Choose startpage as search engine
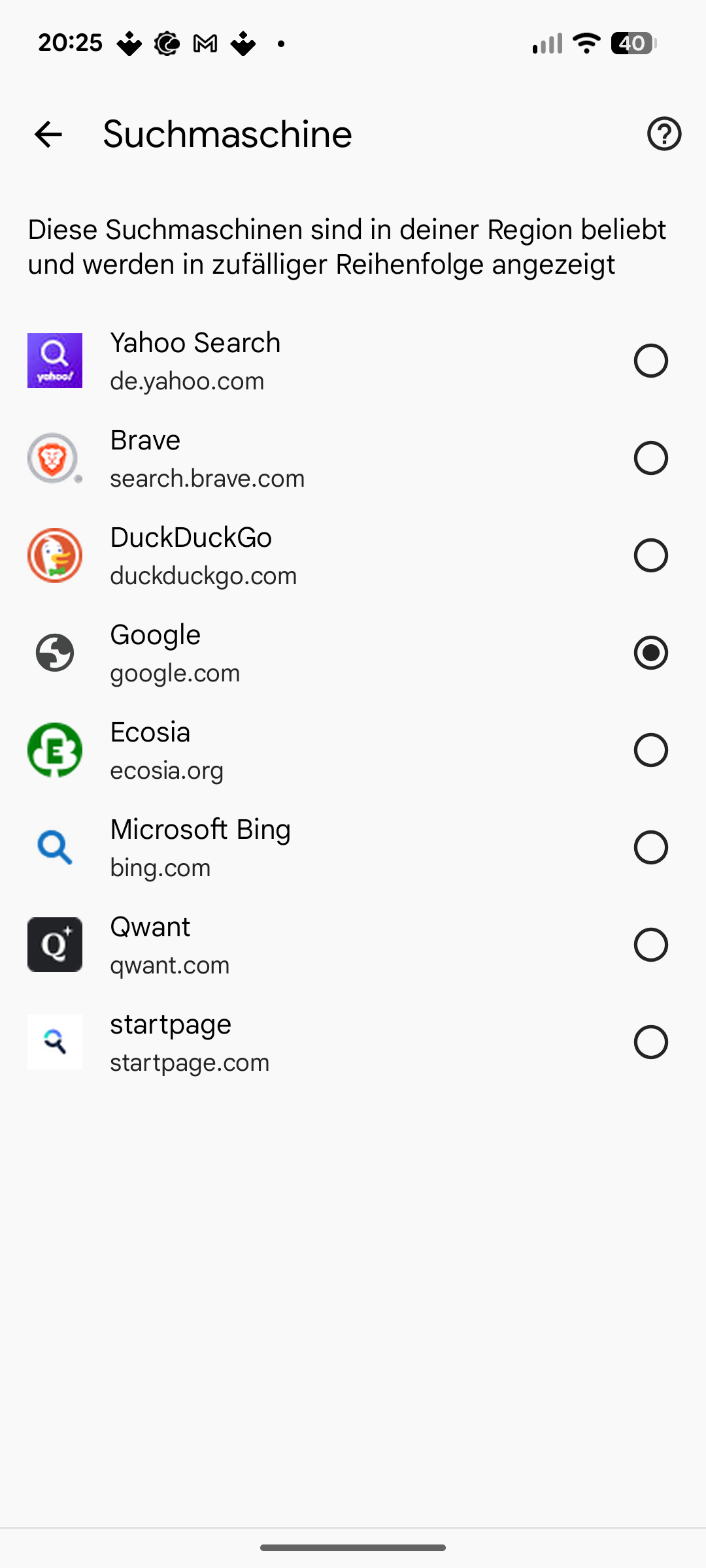The height and width of the screenshot is (1568, 706). pos(353,1042)
